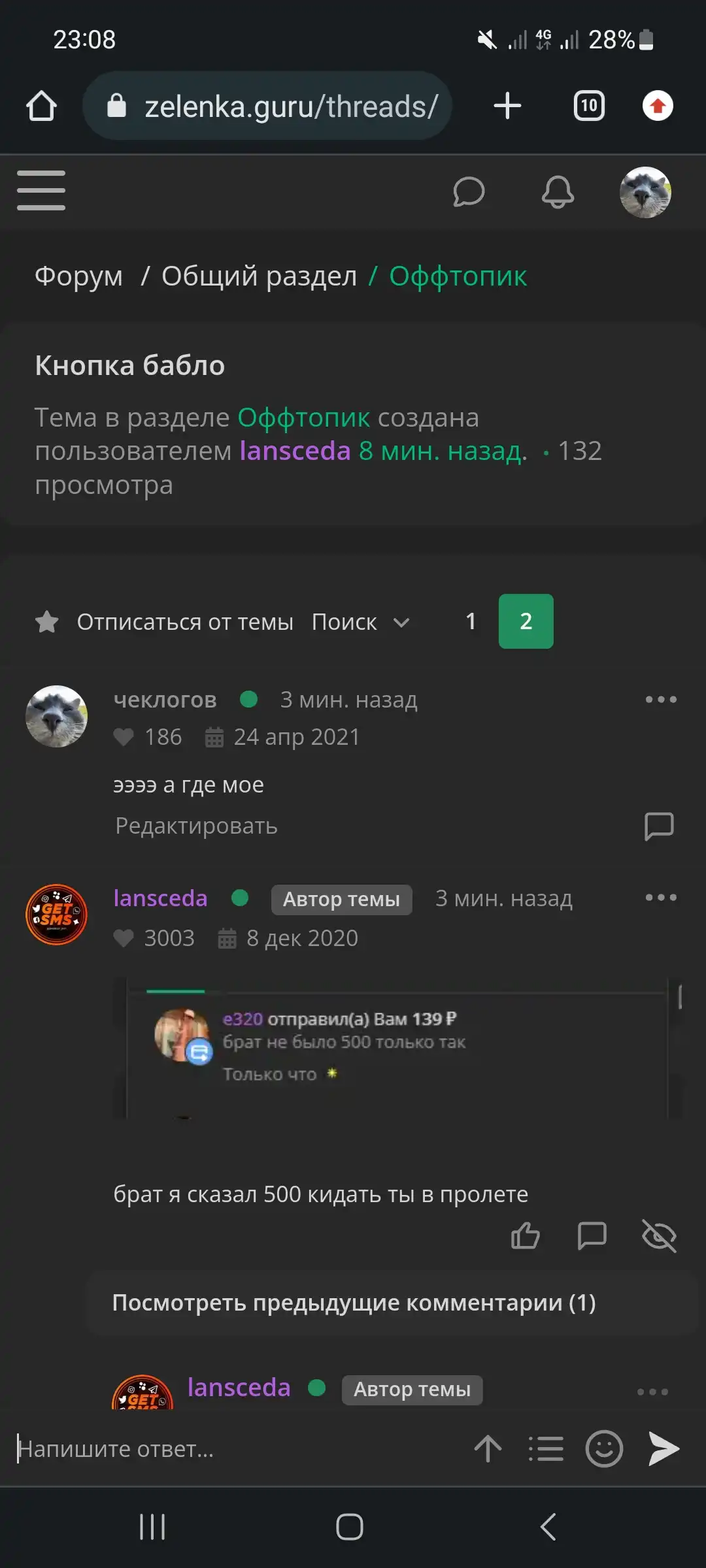Like lansceda's post with thumbs up
This screenshot has width=706, height=1568.
pyautogui.click(x=525, y=1235)
